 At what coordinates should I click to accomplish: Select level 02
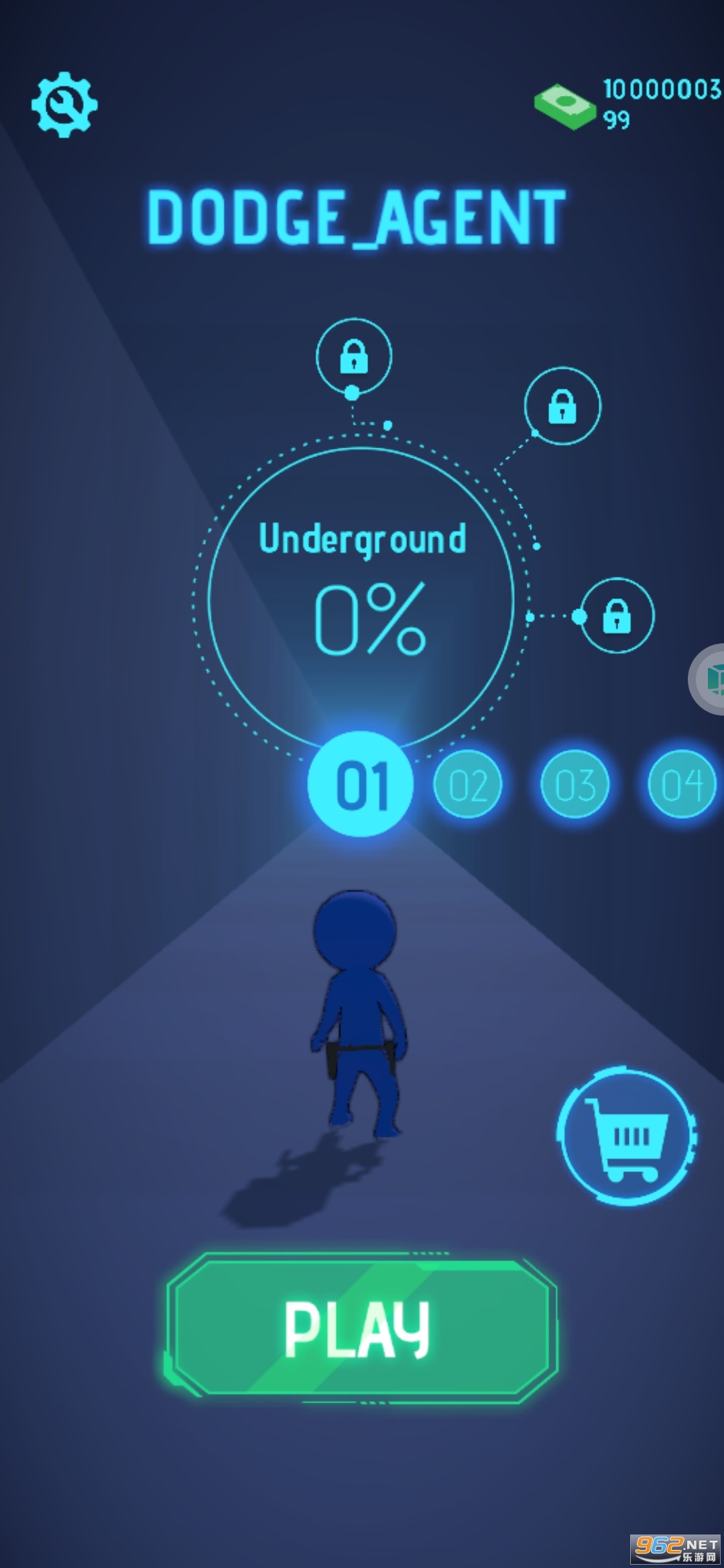[468, 784]
